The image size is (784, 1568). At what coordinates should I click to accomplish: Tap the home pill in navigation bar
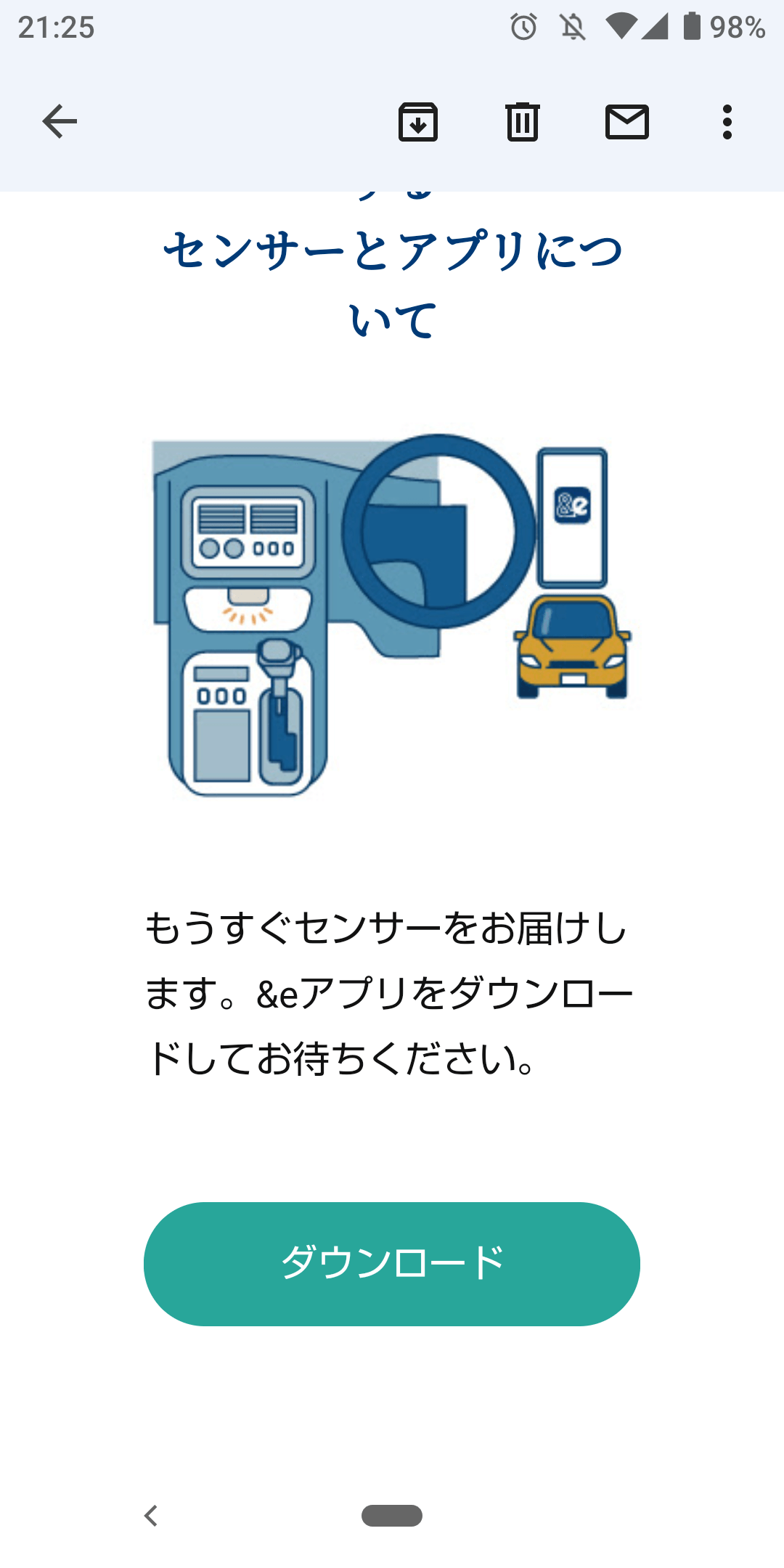pyautogui.click(x=392, y=1516)
